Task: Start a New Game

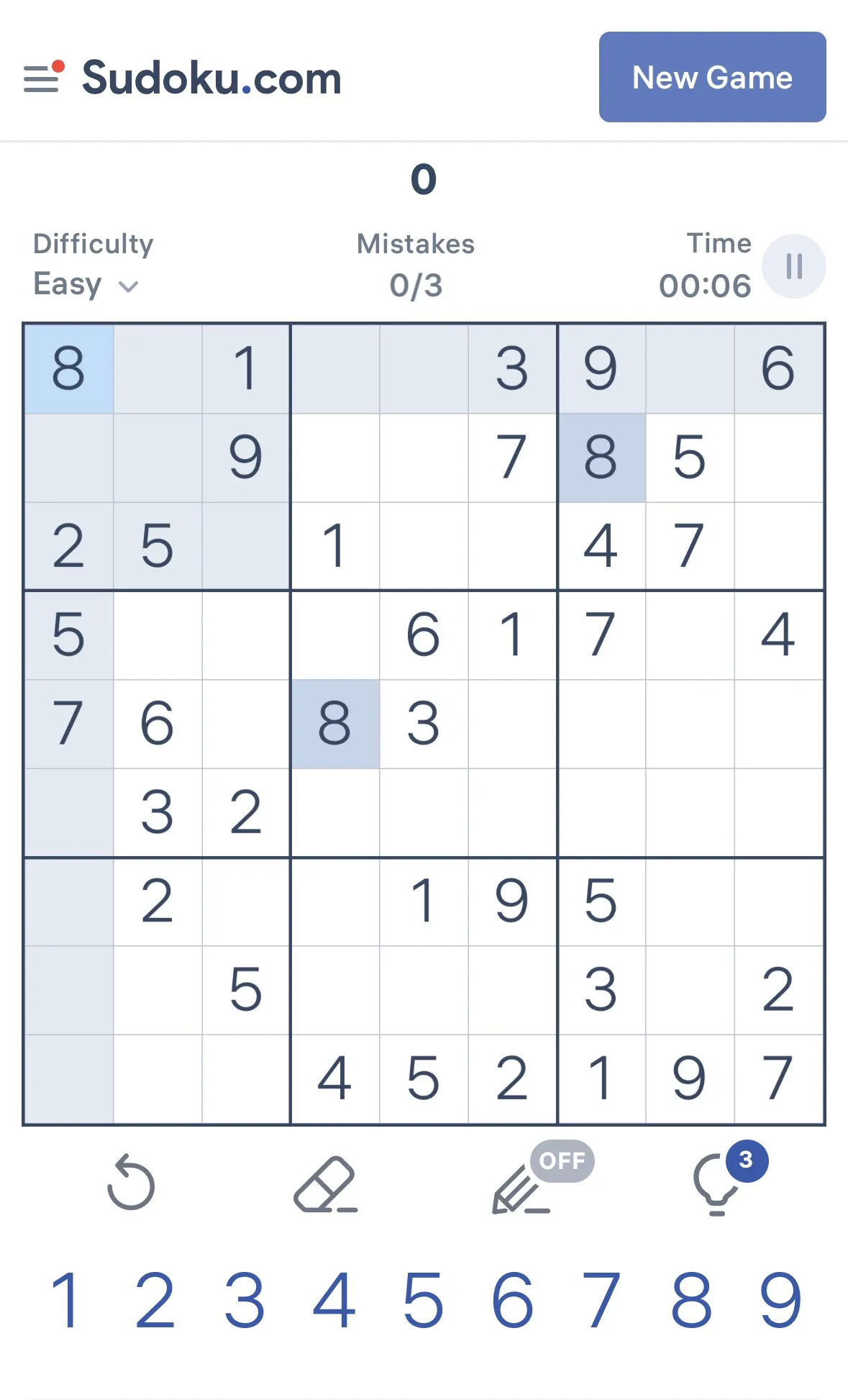Action: tap(711, 78)
